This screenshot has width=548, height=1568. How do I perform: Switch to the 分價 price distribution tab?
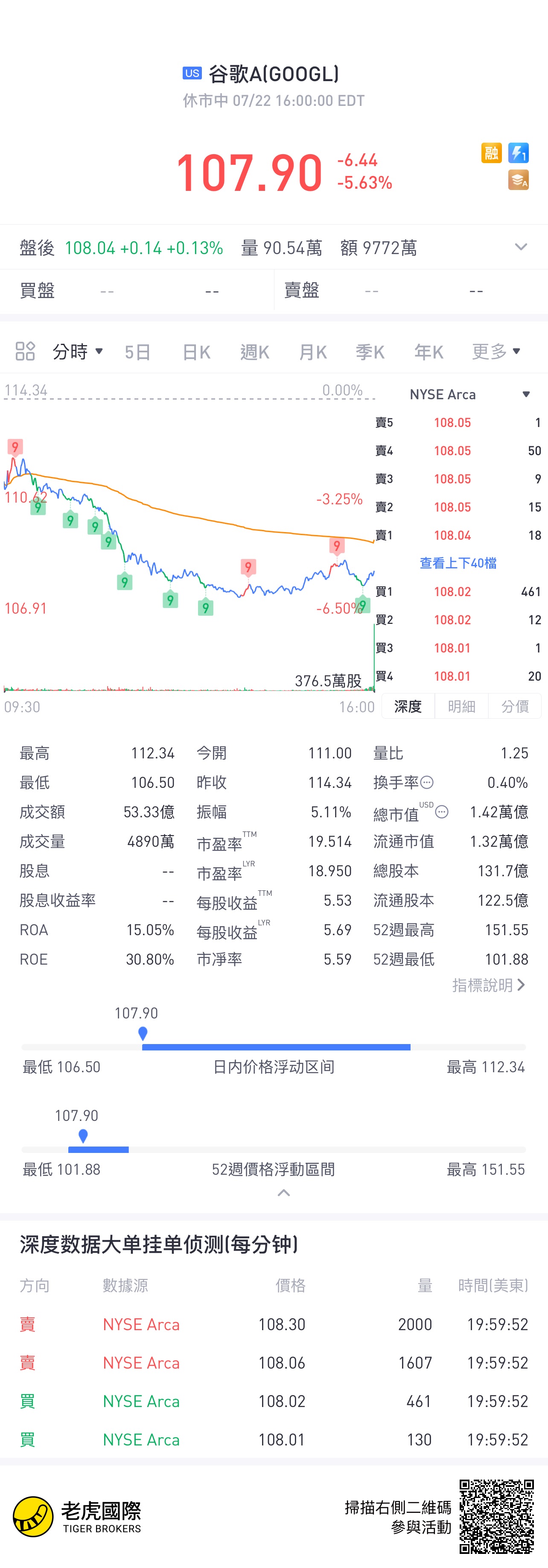(515, 706)
